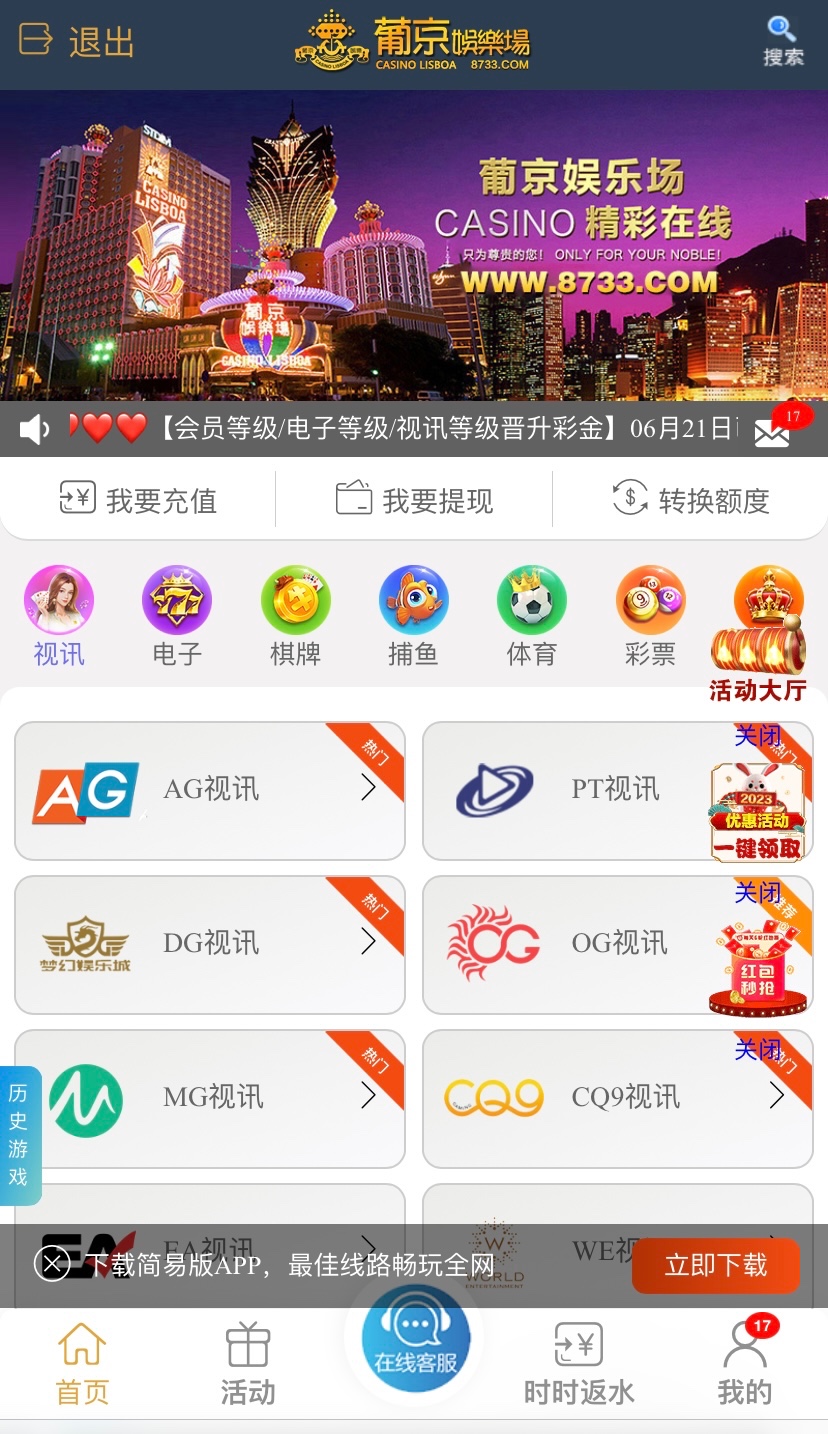Image resolution: width=828 pixels, height=1434 pixels.
Task: Dismiss the app download banner
Action: point(52,1265)
